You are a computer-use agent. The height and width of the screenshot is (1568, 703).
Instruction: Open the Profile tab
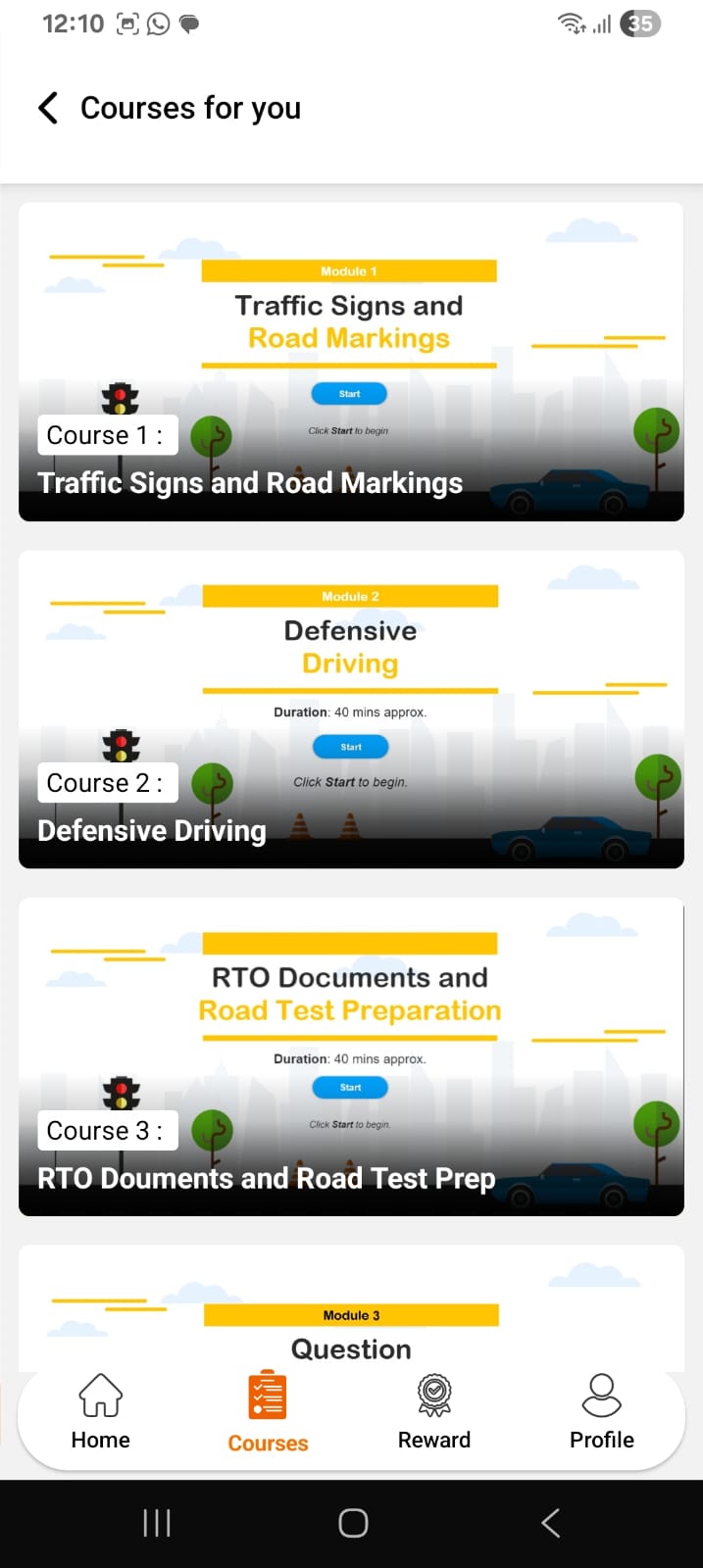(601, 1411)
